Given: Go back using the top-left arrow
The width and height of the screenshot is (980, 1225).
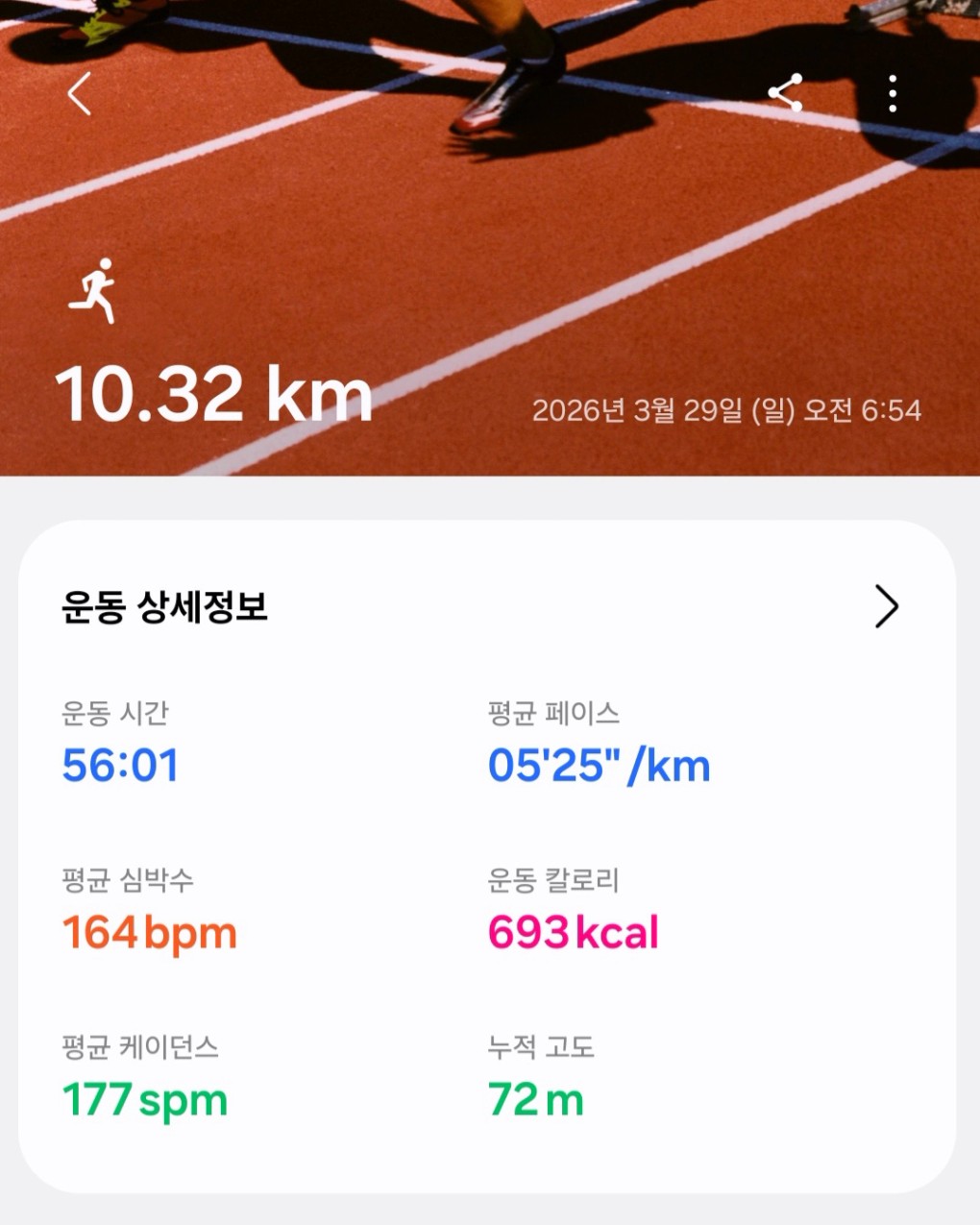Looking at the screenshot, I should point(80,94).
